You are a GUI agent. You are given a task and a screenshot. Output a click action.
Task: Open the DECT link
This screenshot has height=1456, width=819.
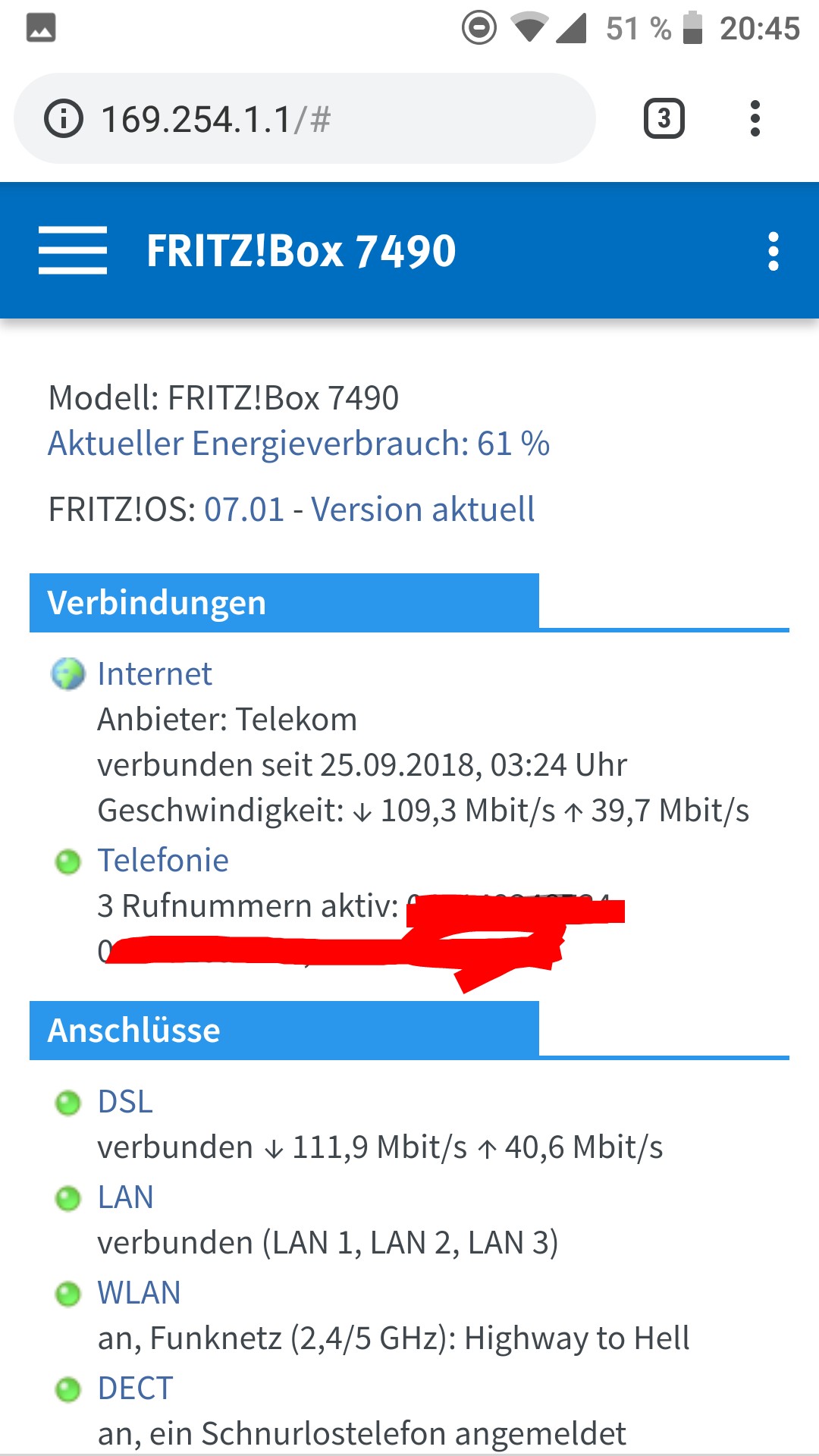[136, 1389]
